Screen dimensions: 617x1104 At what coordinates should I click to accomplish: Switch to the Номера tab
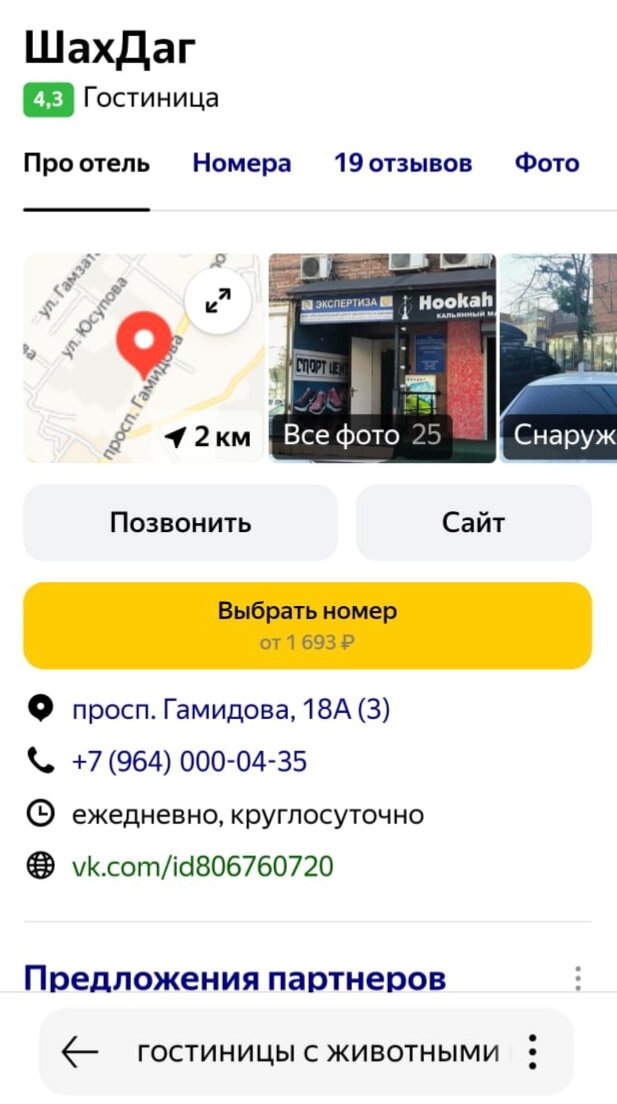(x=242, y=163)
